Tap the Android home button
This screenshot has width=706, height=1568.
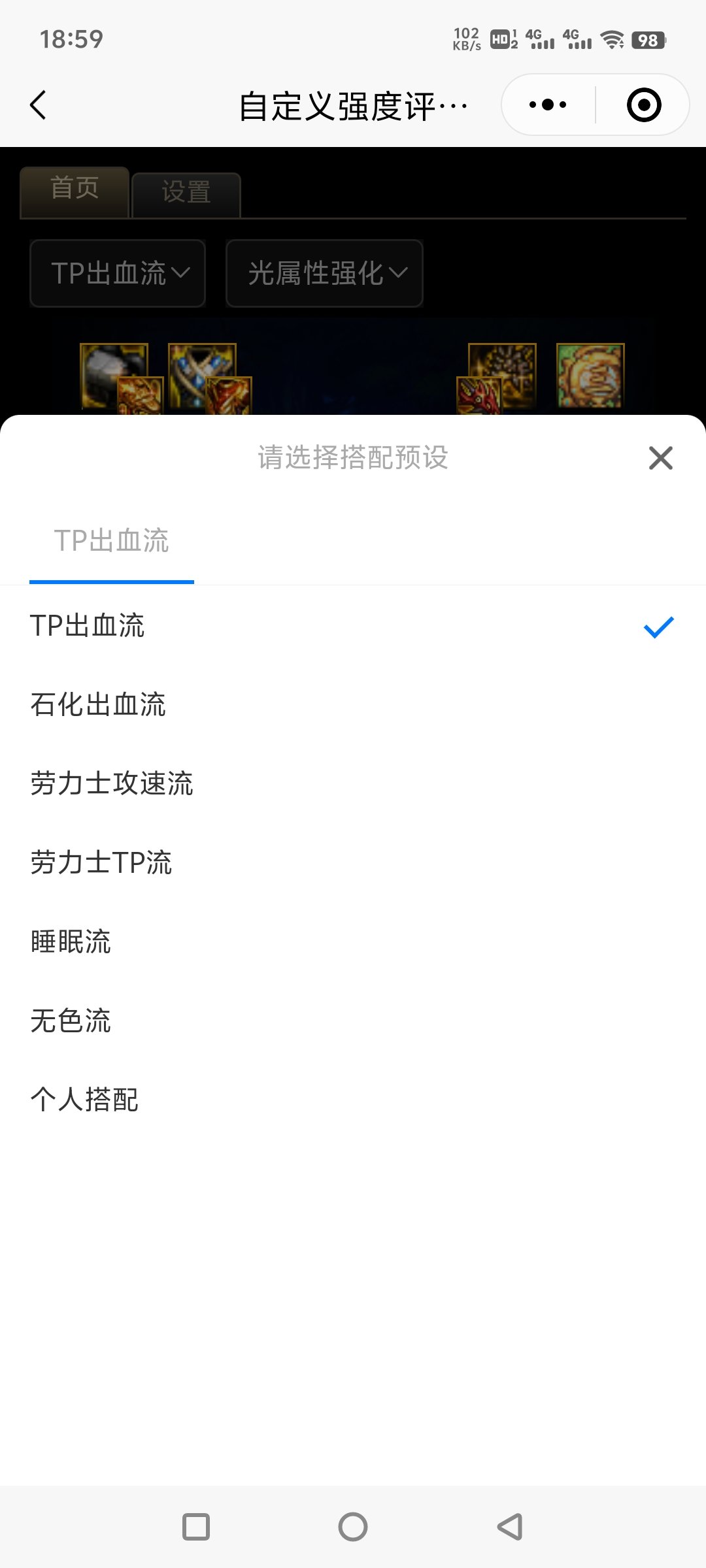[x=353, y=1527]
